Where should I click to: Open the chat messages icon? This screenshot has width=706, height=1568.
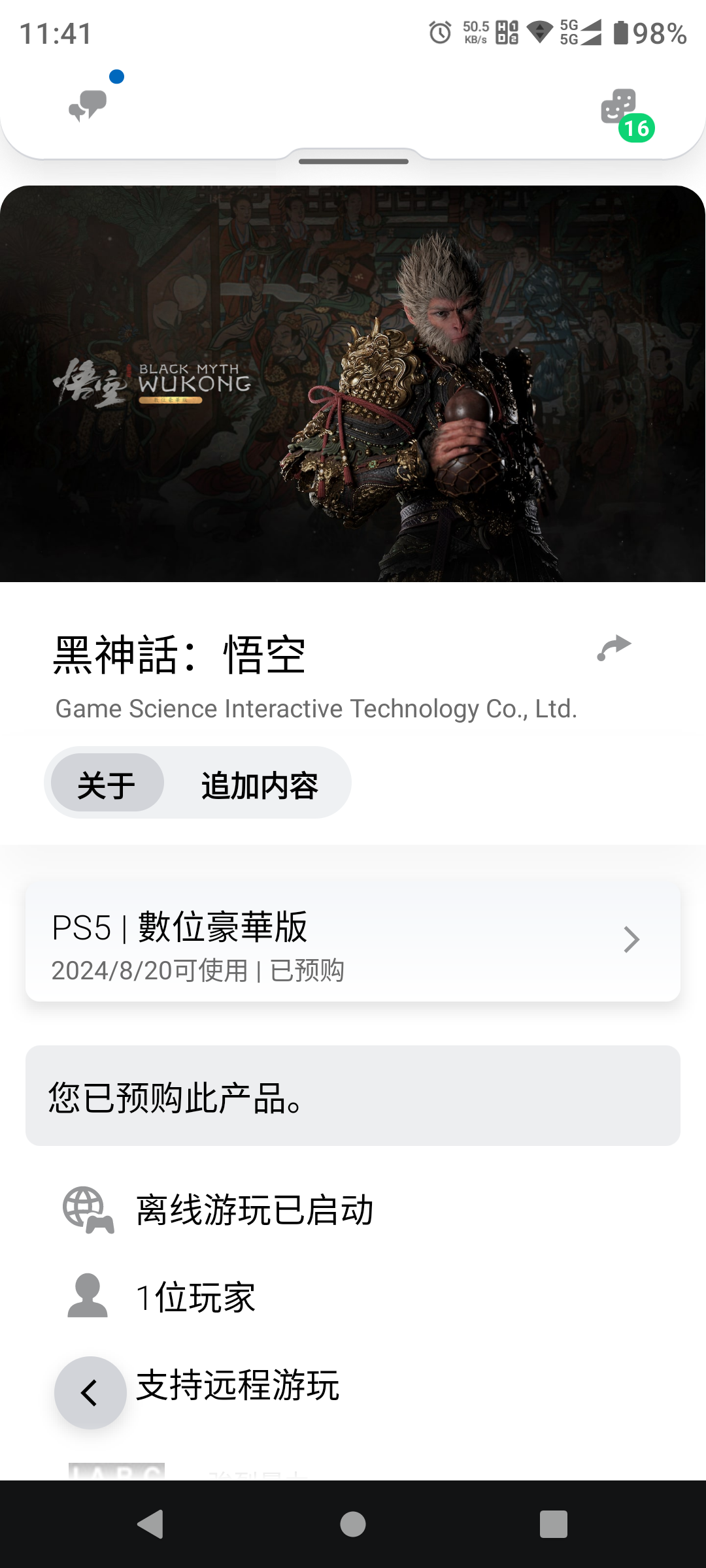point(88,105)
